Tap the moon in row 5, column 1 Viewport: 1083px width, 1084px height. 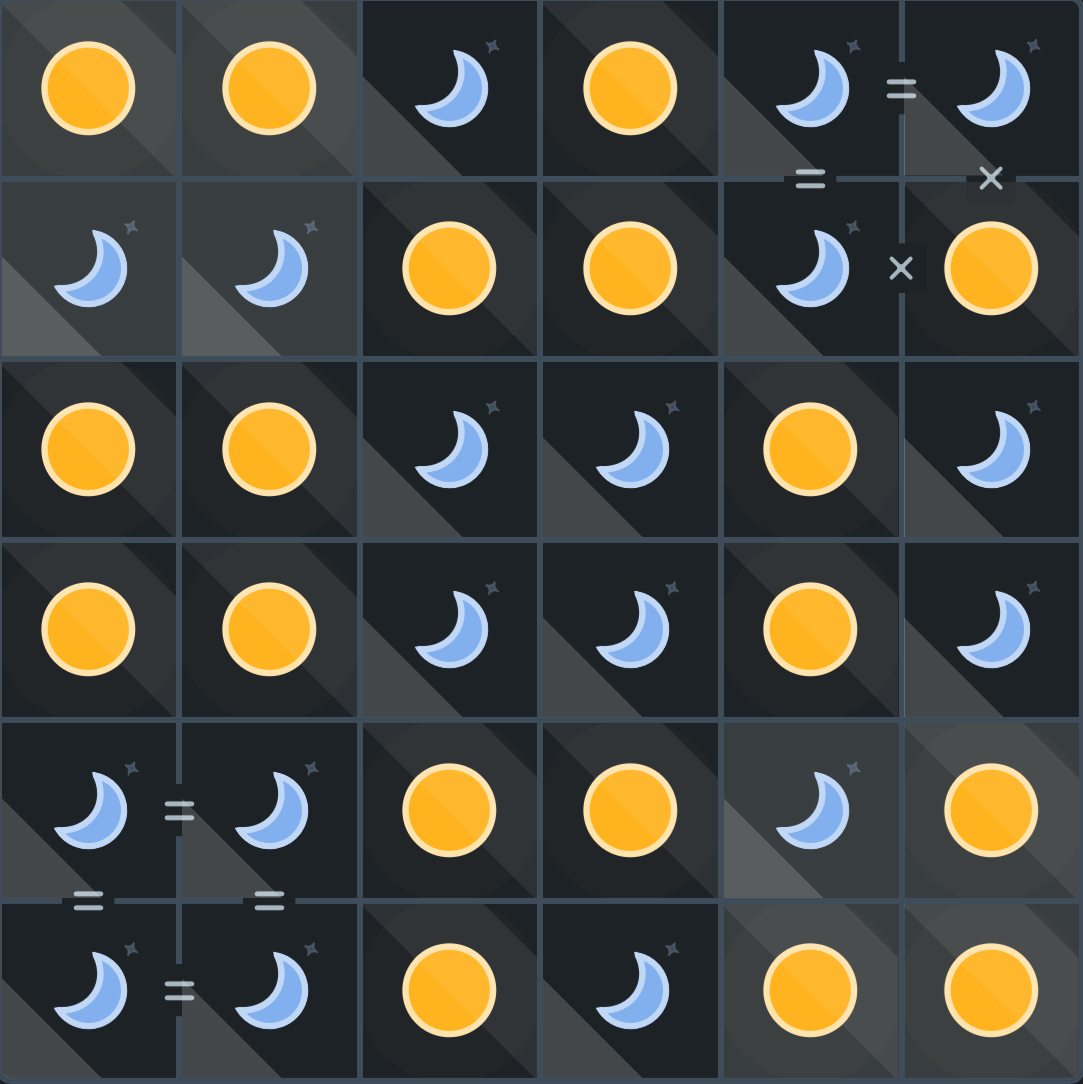click(88, 810)
